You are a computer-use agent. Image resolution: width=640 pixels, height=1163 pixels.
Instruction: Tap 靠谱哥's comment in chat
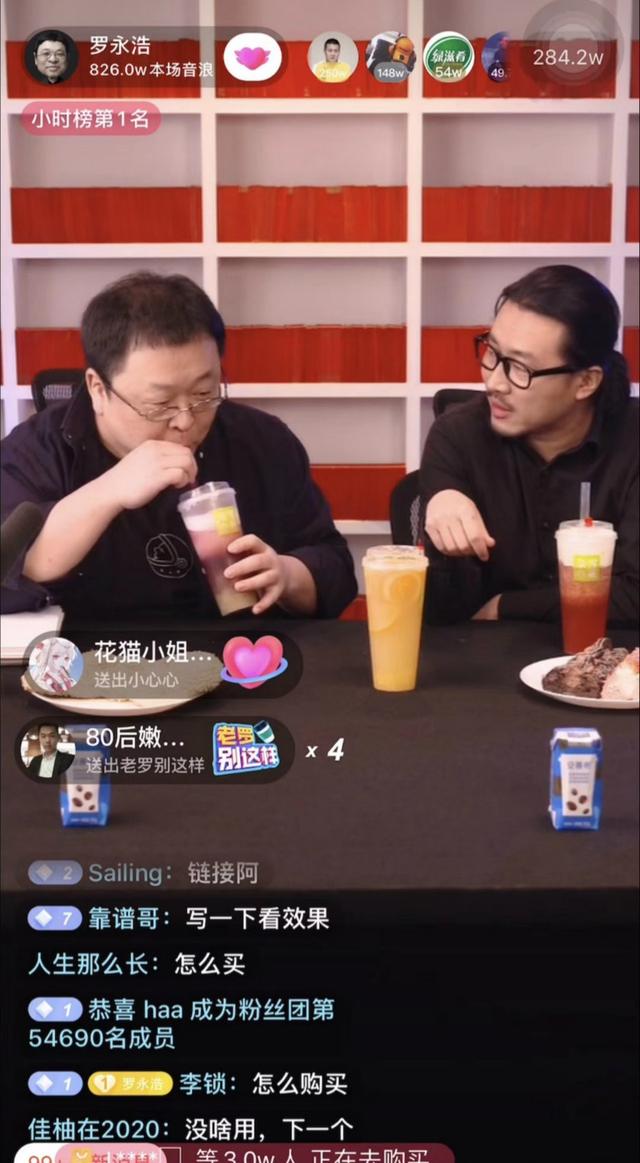(180, 918)
